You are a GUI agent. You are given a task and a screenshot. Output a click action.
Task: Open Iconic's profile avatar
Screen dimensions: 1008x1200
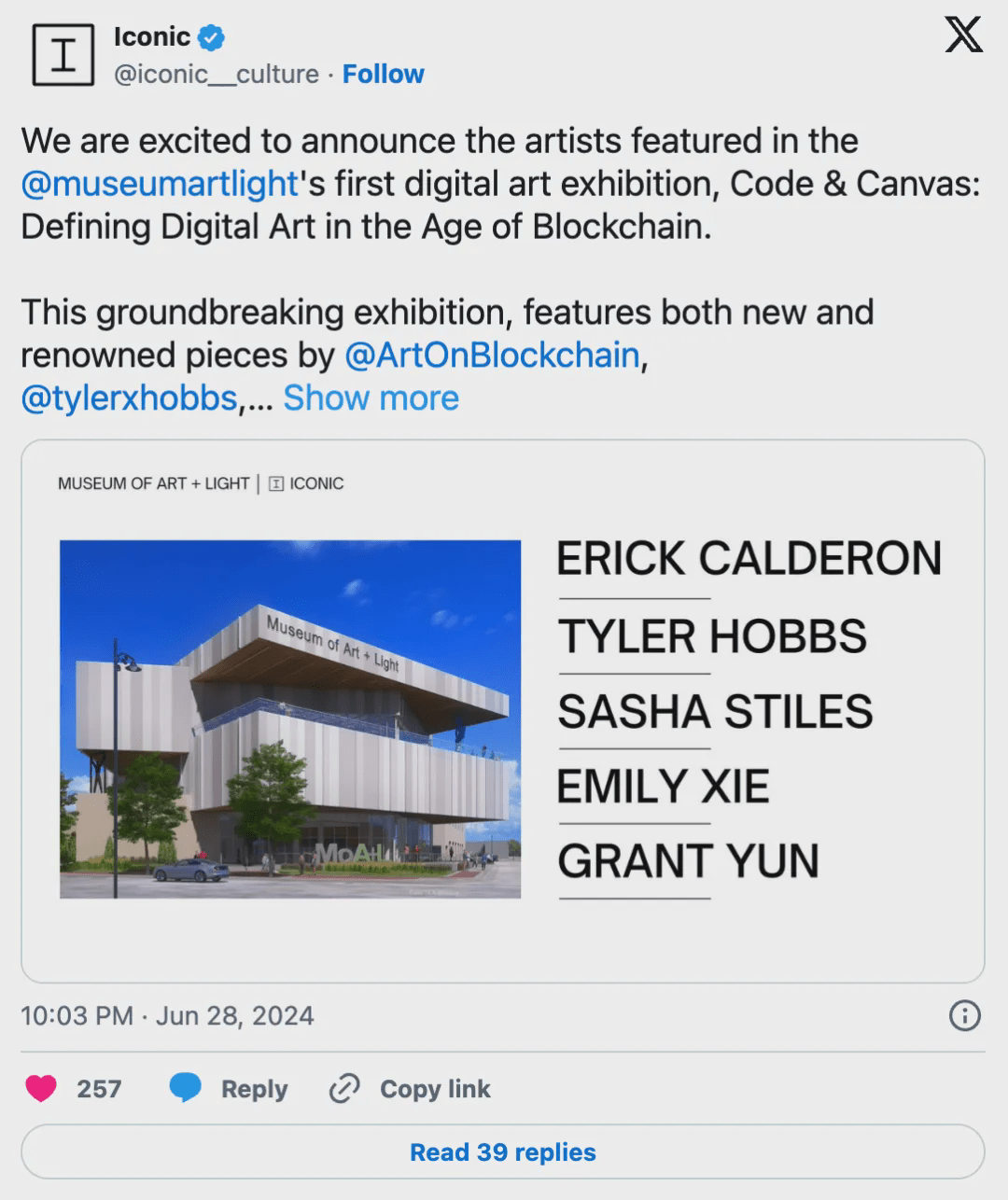(x=63, y=55)
